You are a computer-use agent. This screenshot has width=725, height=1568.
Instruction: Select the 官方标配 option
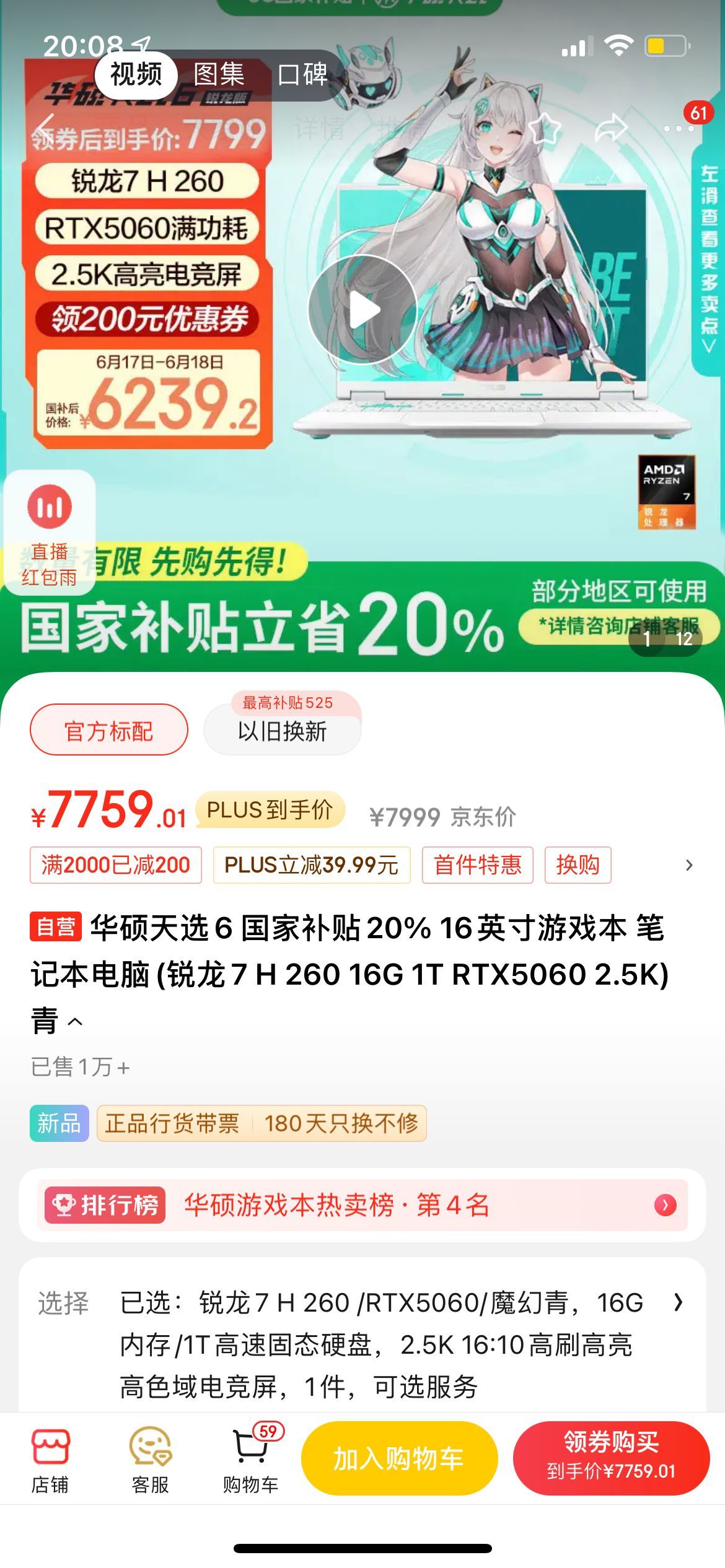click(x=109, y=731)
